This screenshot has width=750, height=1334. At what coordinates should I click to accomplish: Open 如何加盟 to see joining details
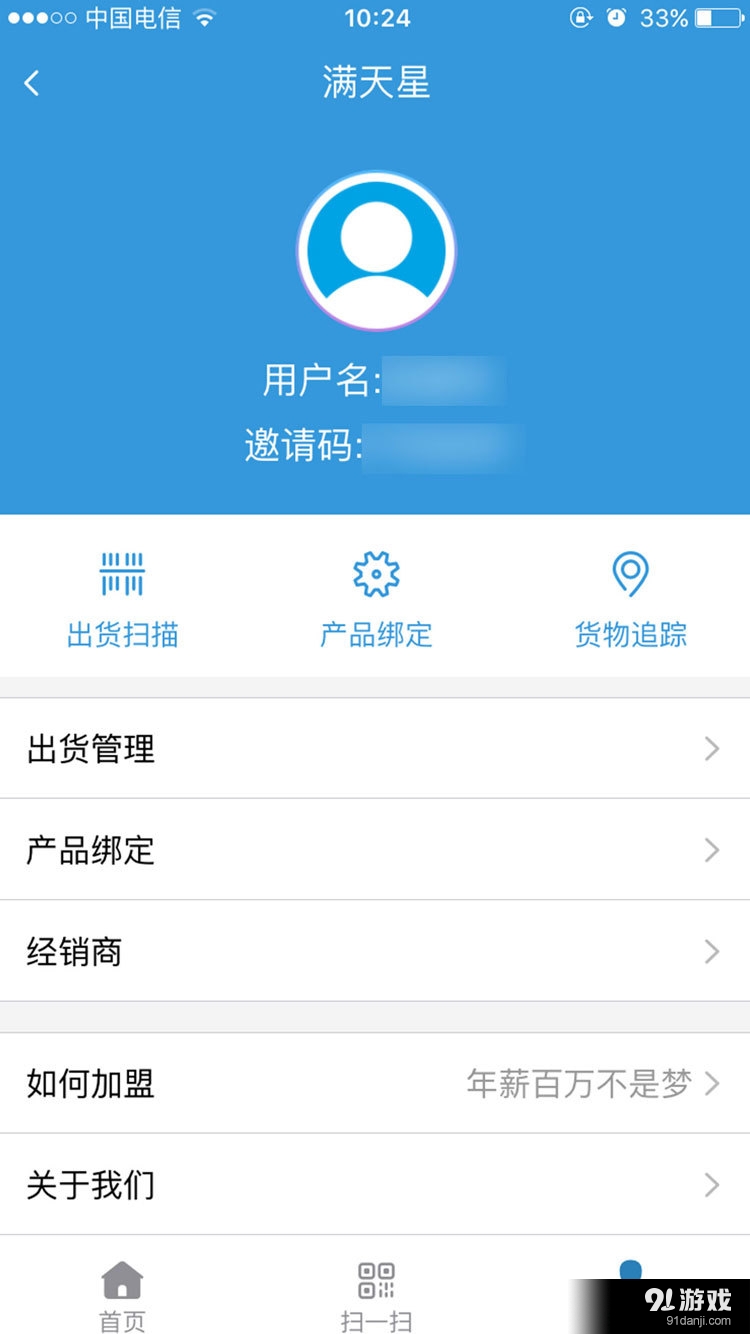[x=90, y=1083]
